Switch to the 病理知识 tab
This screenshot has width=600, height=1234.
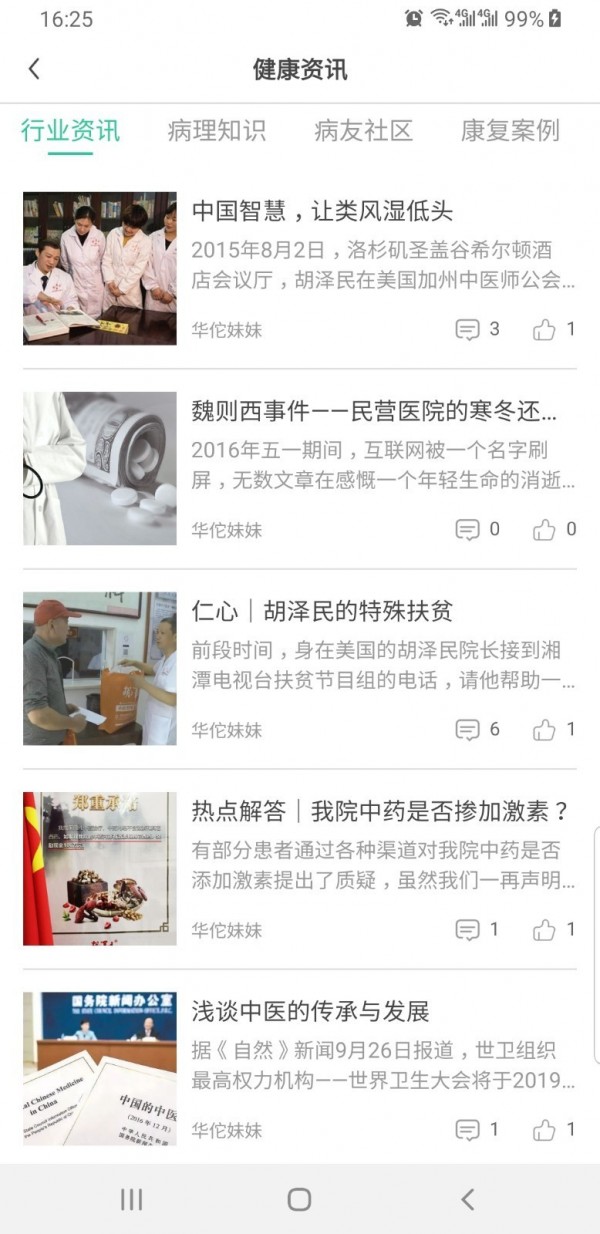pyautogui.click(x=216, y=131)
